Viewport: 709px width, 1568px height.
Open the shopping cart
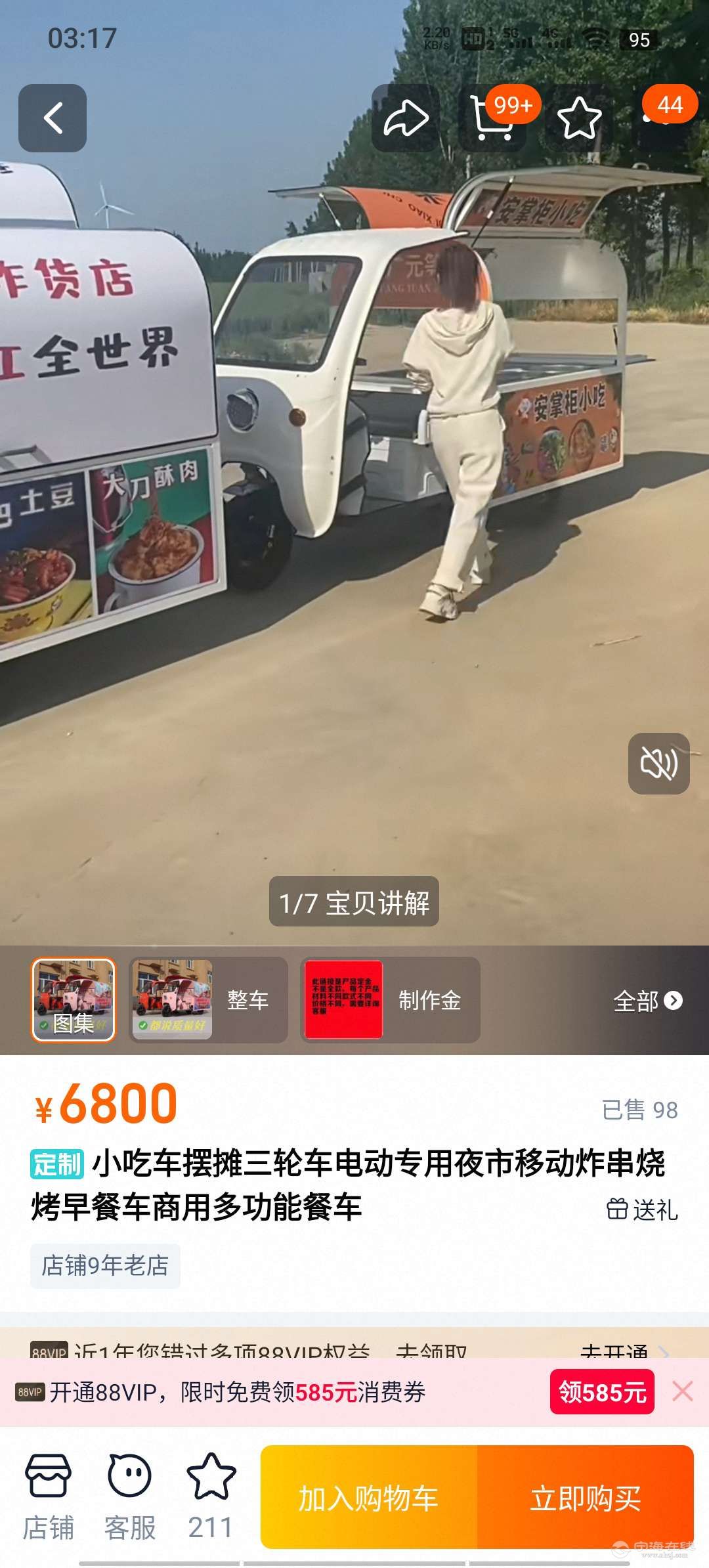click(492, 119)
